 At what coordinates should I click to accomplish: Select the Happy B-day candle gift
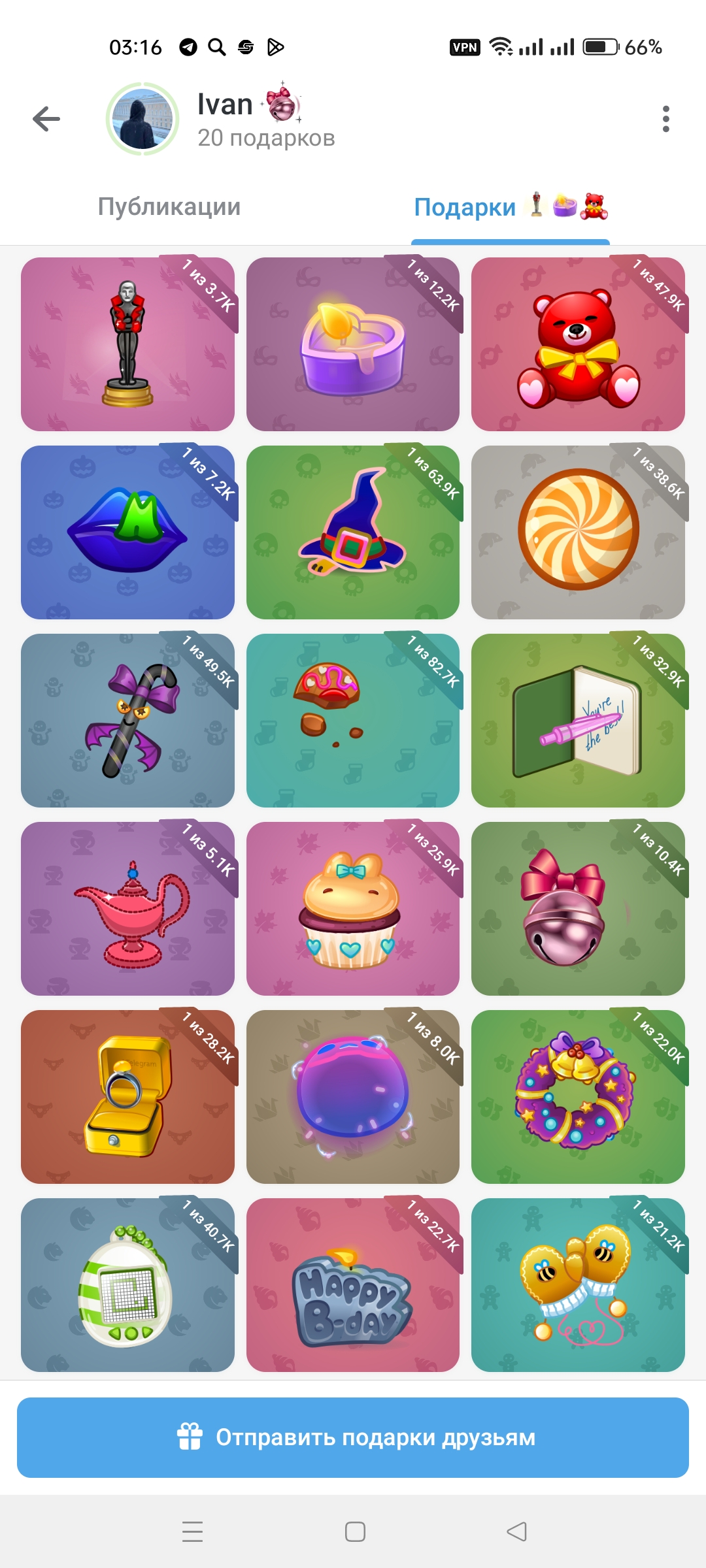point(353,1285)
